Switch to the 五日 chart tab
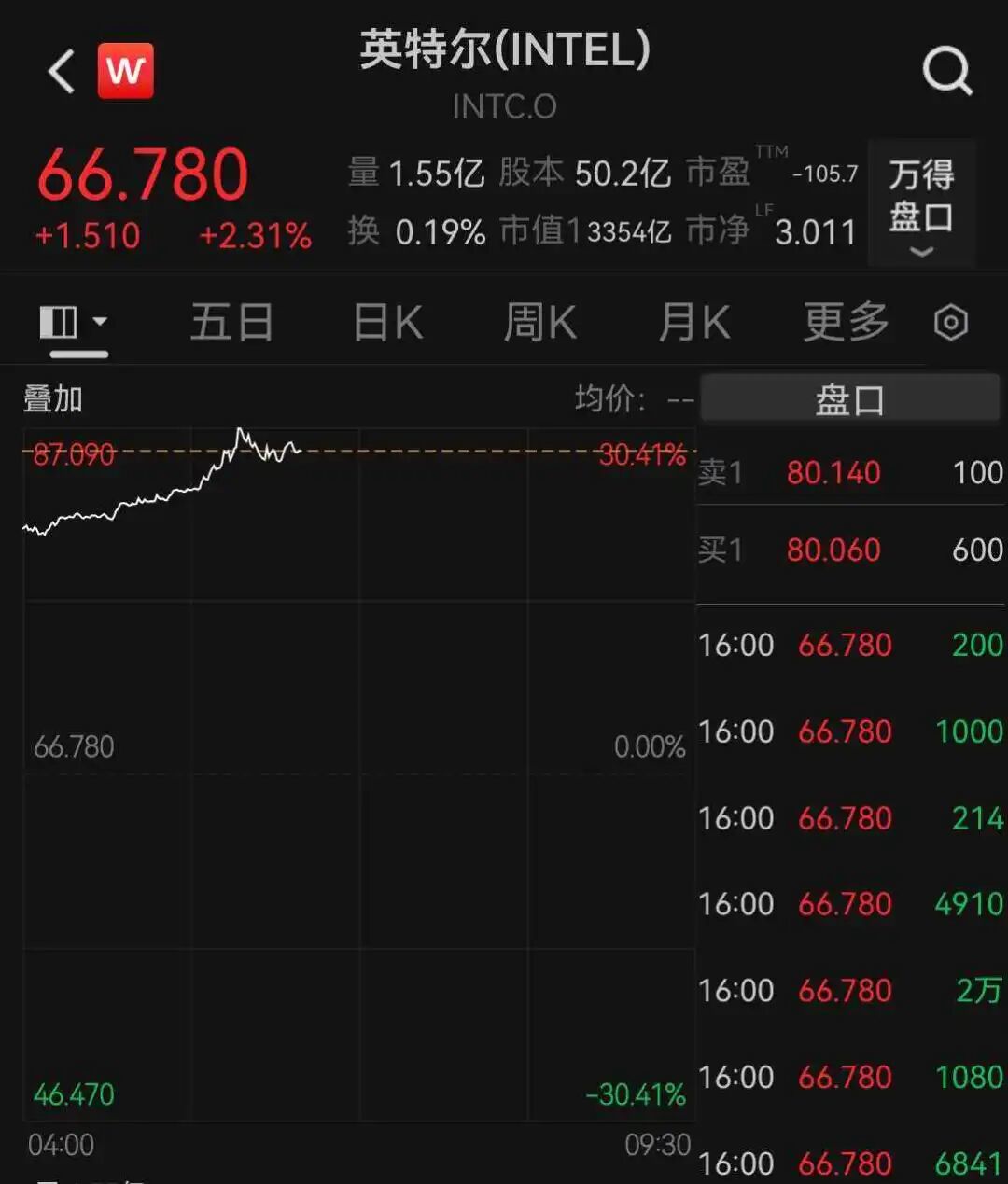1008x1184 pixels. click(x=231, y=323)
